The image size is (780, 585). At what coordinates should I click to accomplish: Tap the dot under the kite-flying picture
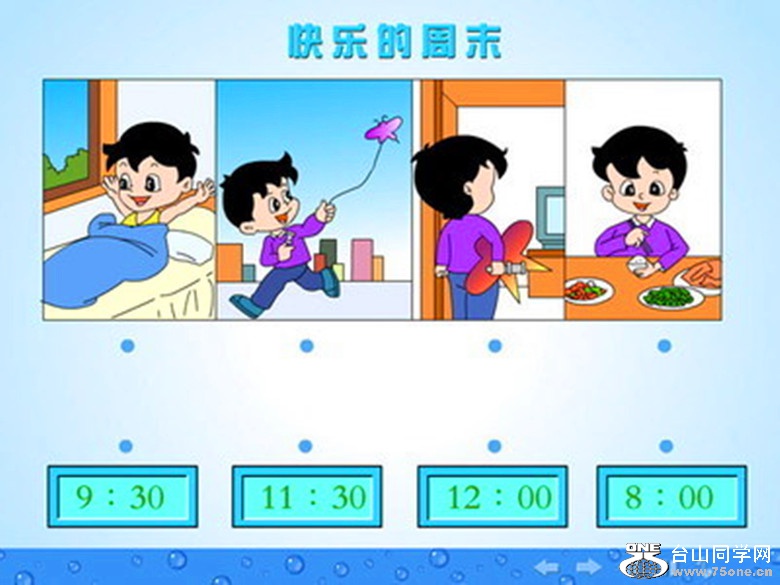point(306,345)
